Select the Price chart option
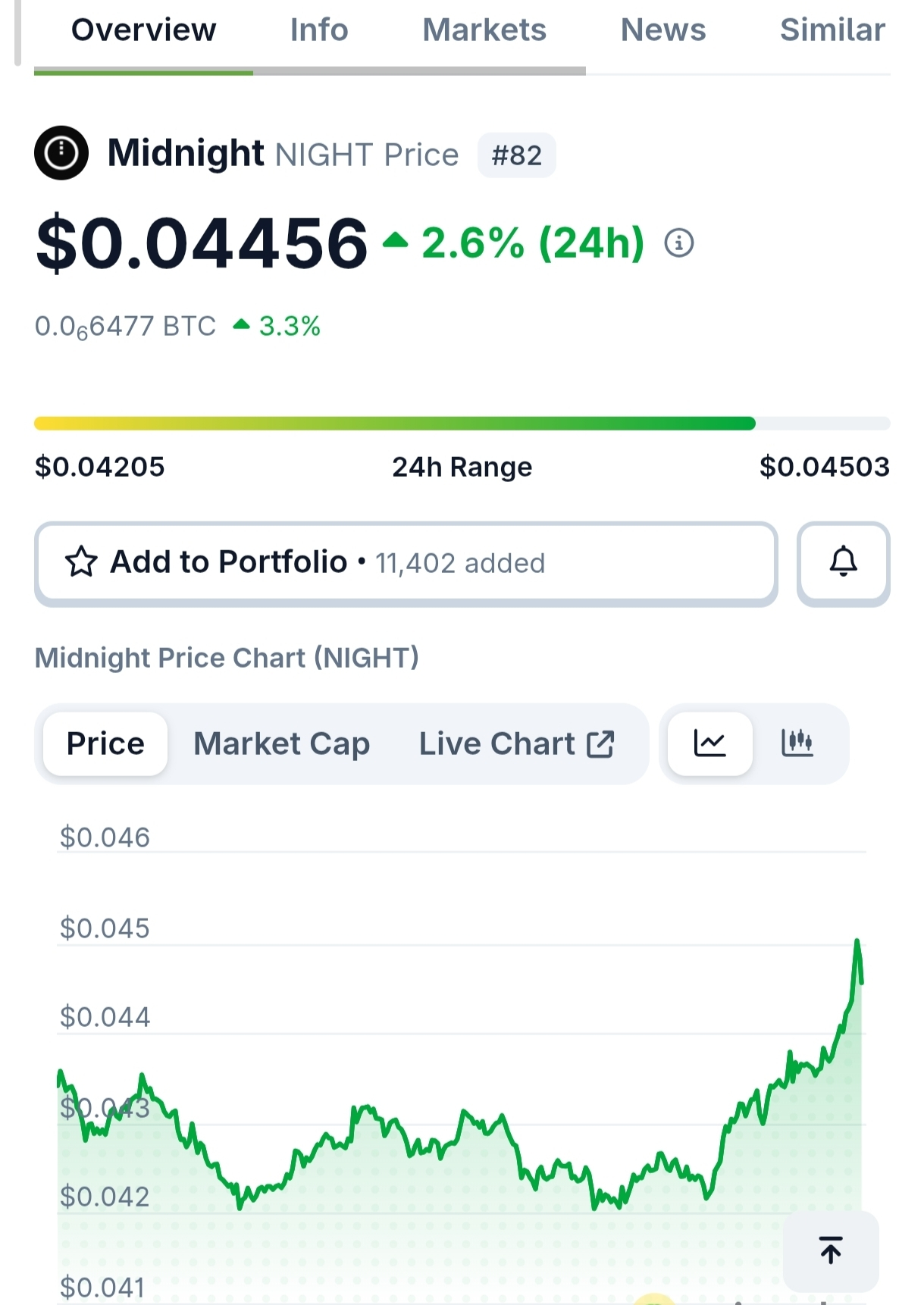The width and height of the screenshot is (924, 1305). (105, 743)
